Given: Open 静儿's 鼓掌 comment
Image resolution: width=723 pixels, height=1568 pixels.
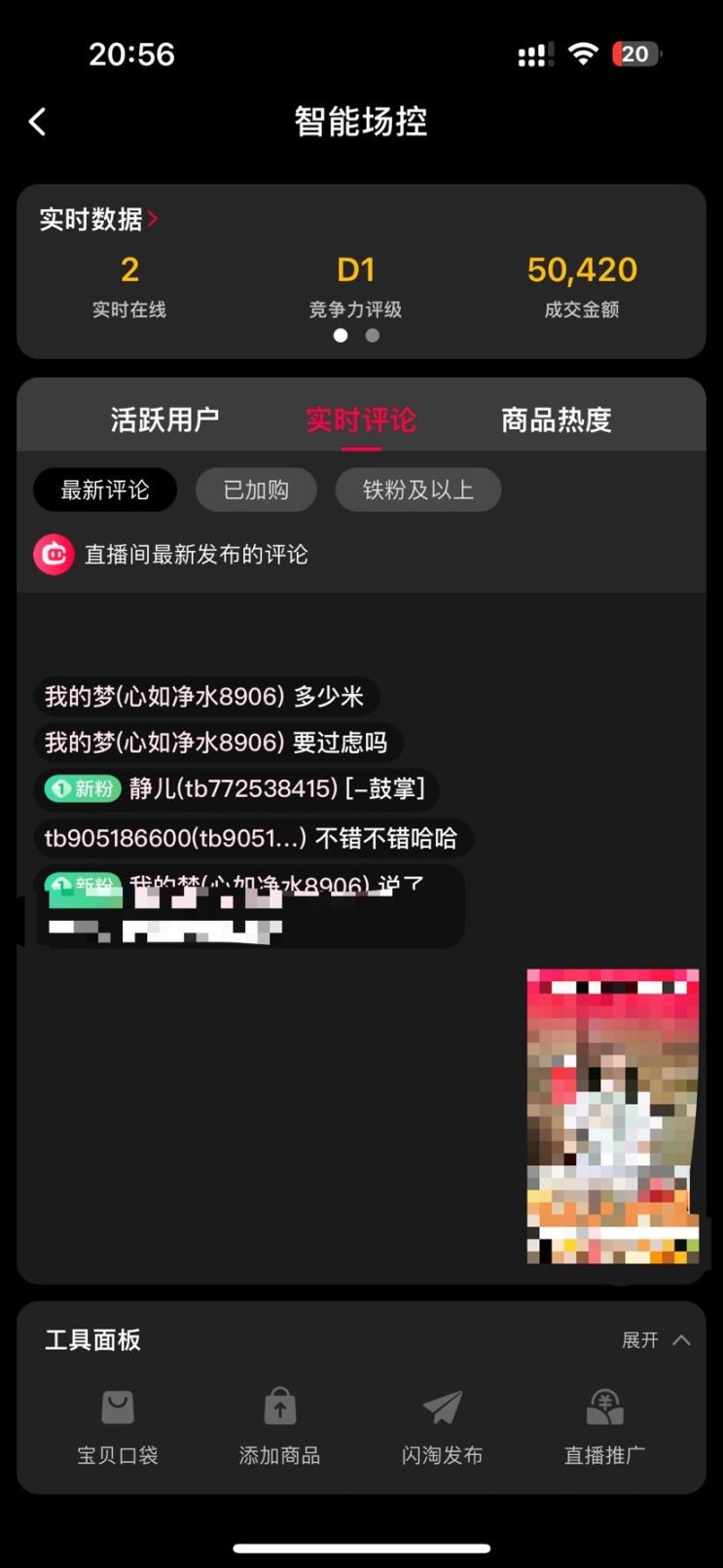Looking at the screenshot, I should pyautogui.click(x=235, y=788).
